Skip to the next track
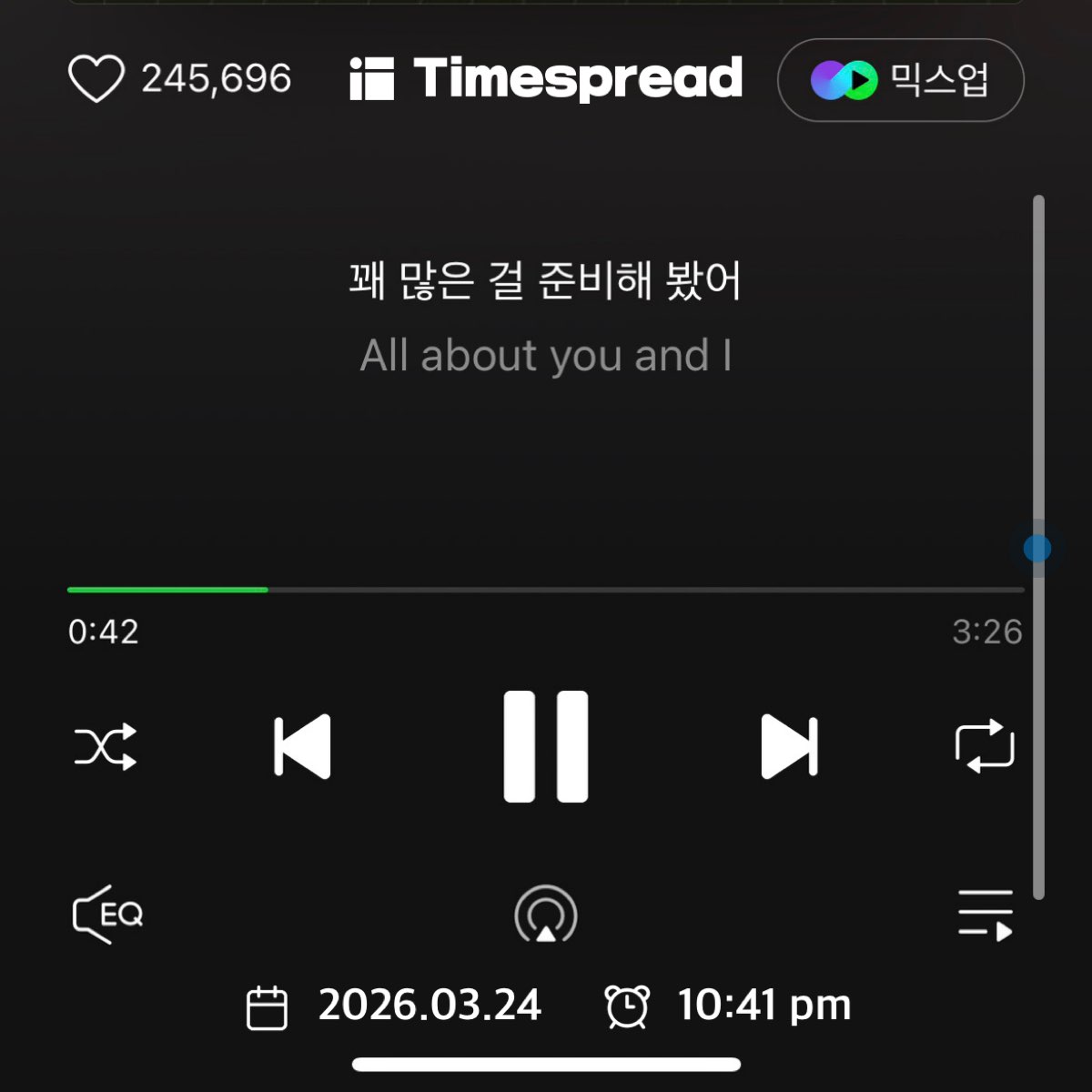This screenshot has height=1092, width=1092. (789, 747)
